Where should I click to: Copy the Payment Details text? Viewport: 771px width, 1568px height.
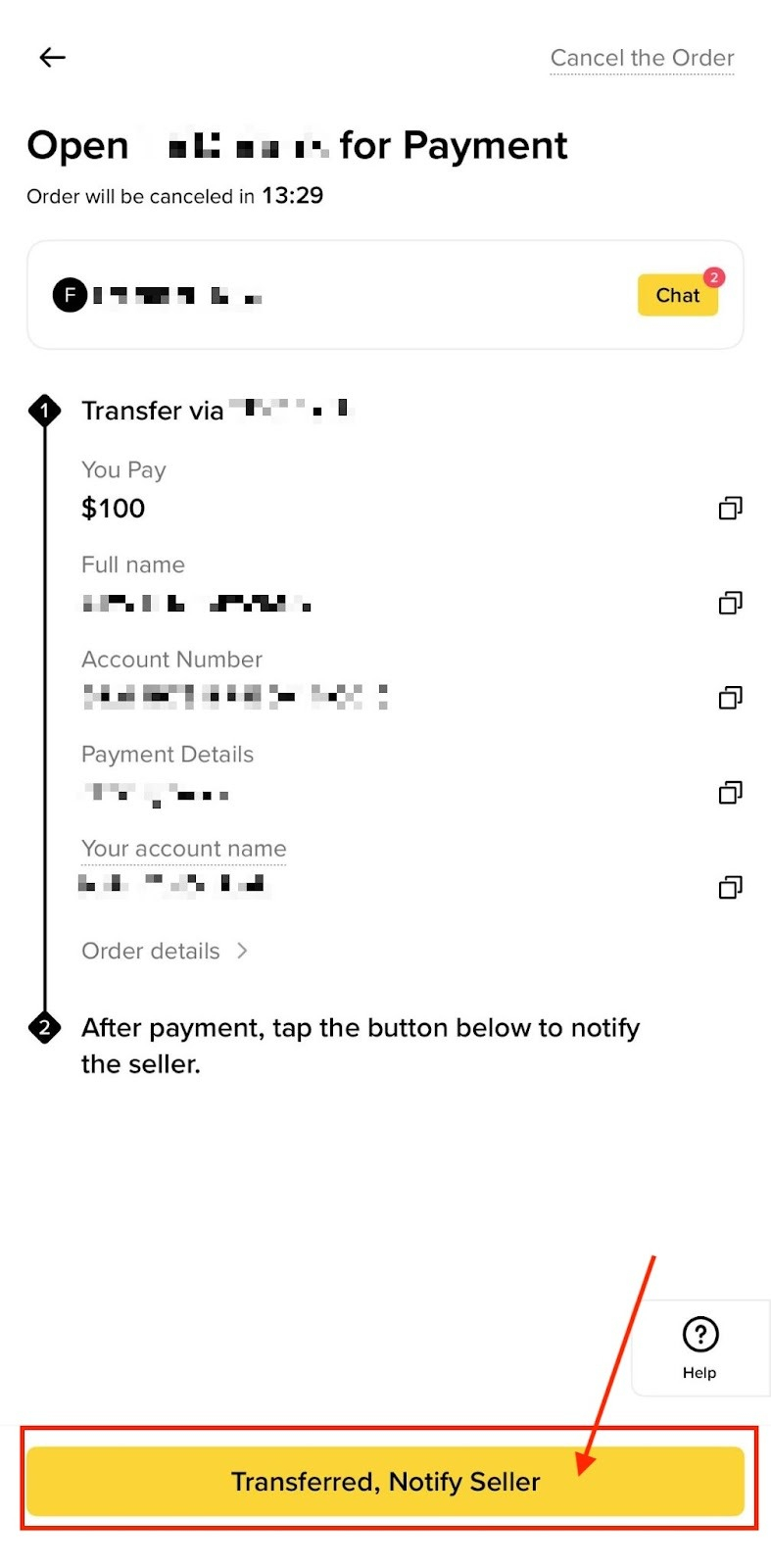click(x=730, y=792)
